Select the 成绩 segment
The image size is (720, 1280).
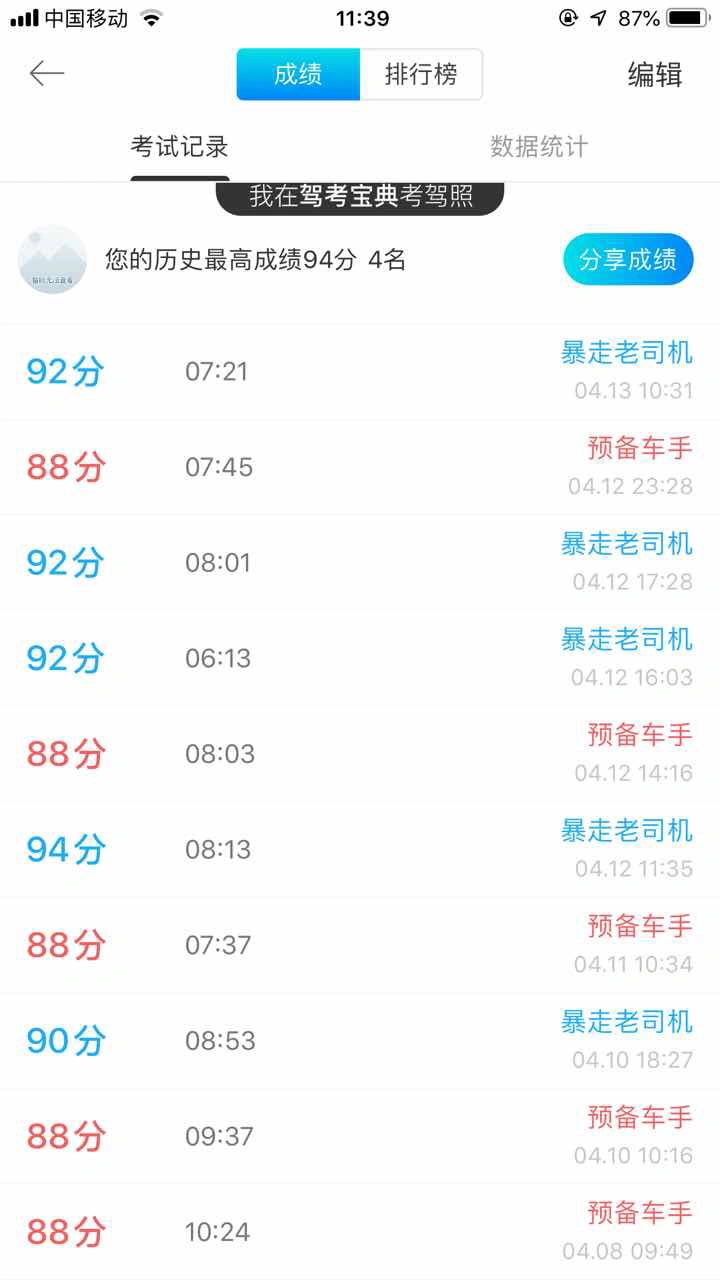(298, 74)
